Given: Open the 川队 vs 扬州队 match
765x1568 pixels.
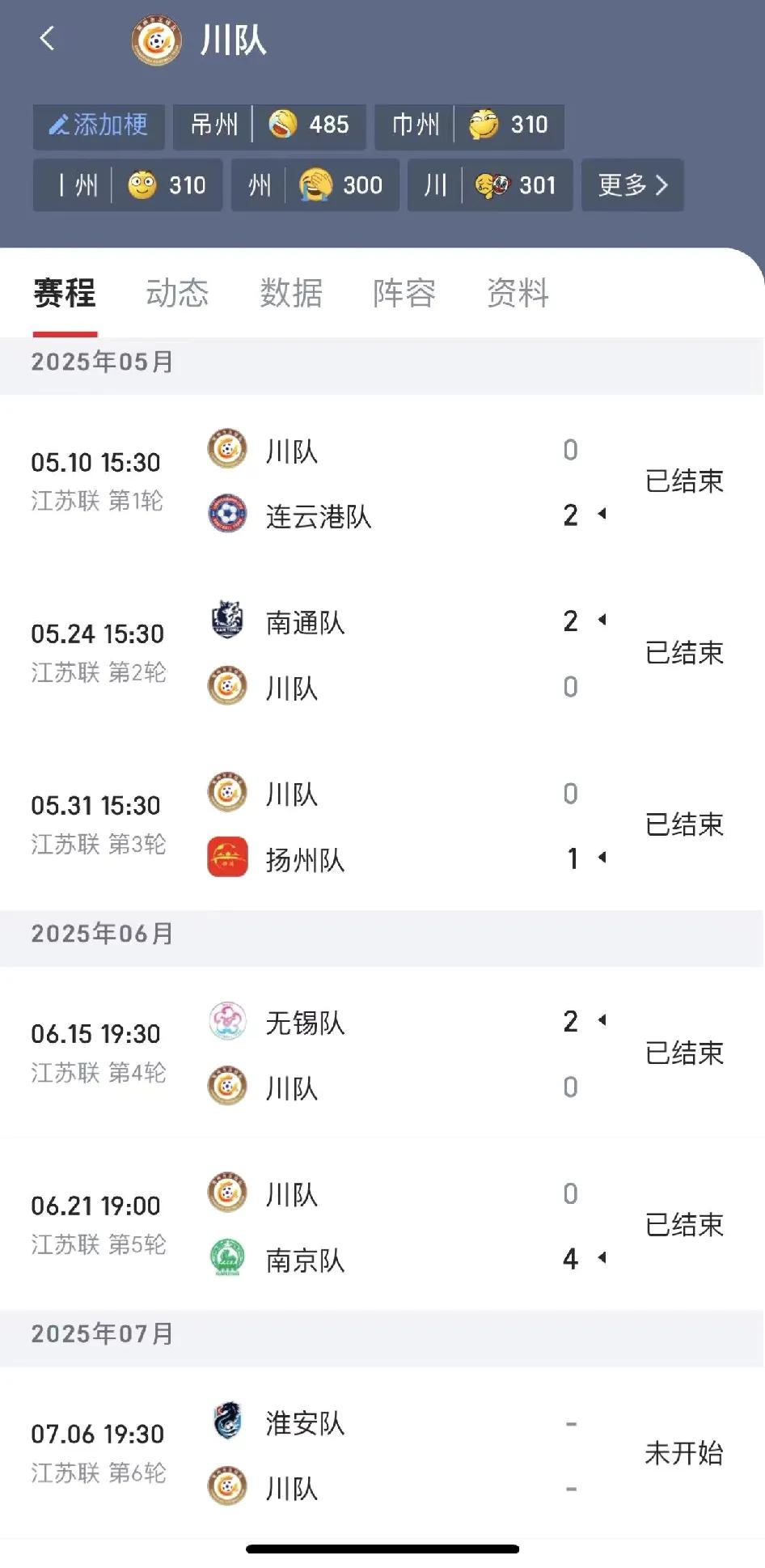Looking at the screenshot, I should (382, 825).
